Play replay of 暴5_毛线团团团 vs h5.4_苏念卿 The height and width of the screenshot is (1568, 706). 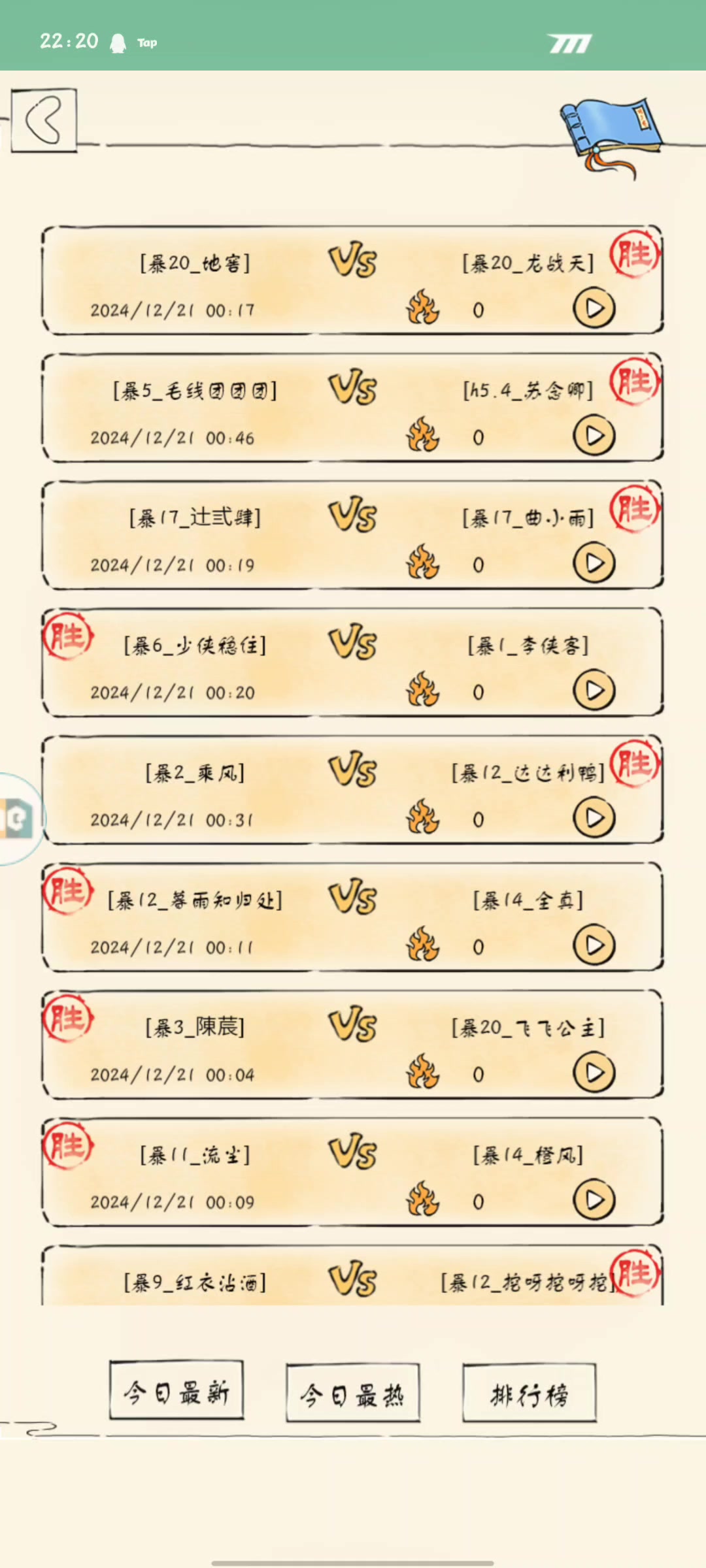tap(594, 436)
